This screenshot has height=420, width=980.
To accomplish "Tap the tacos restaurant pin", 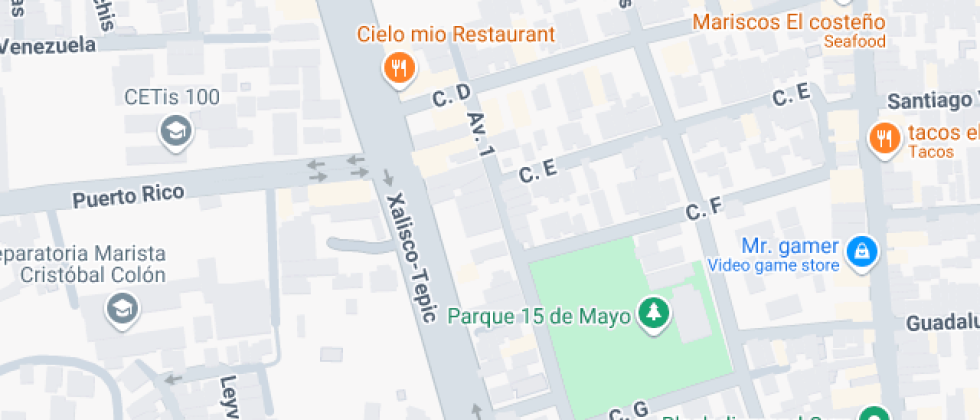I will pos(883,138).
